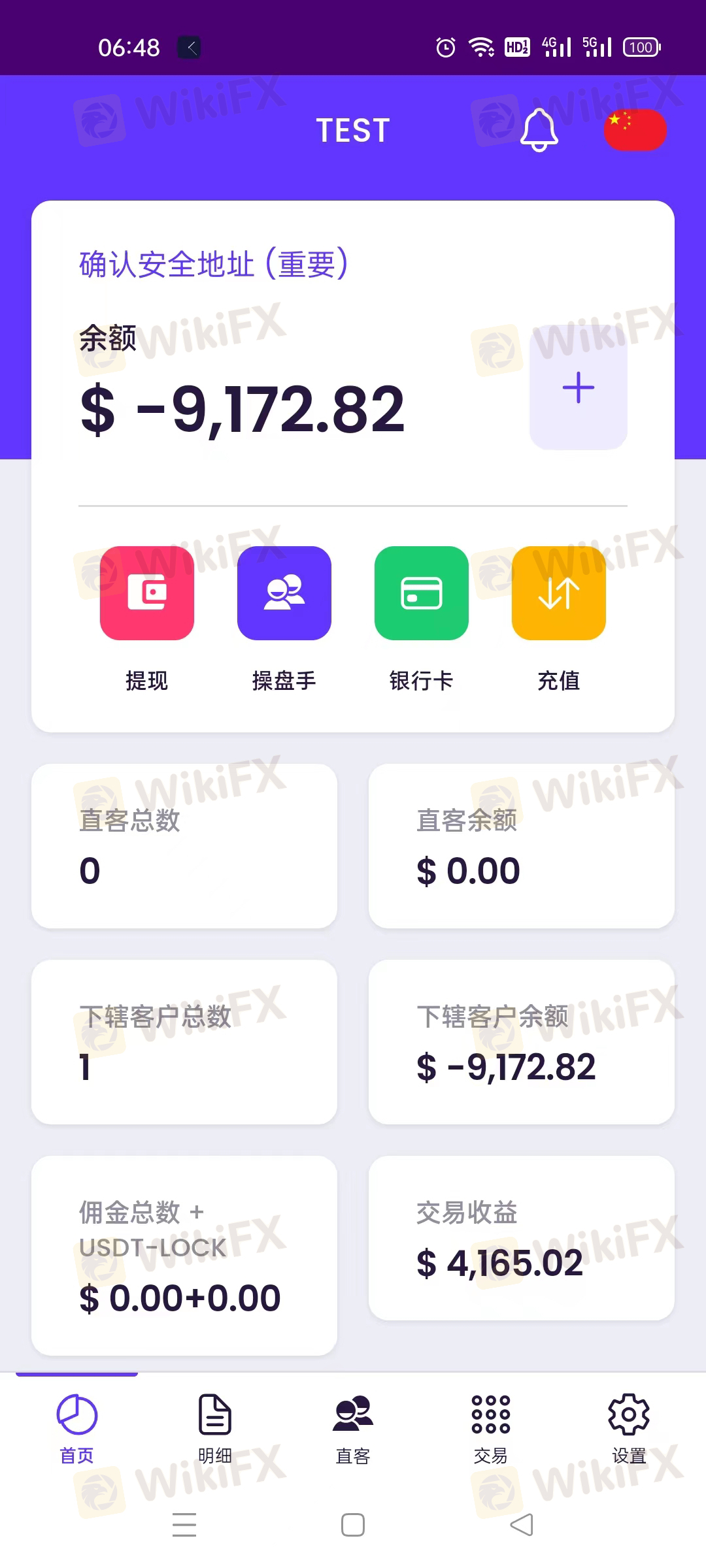
Task: Switch to the 设置 tab
Action: pyautogui.click(x=629, y=1429)
